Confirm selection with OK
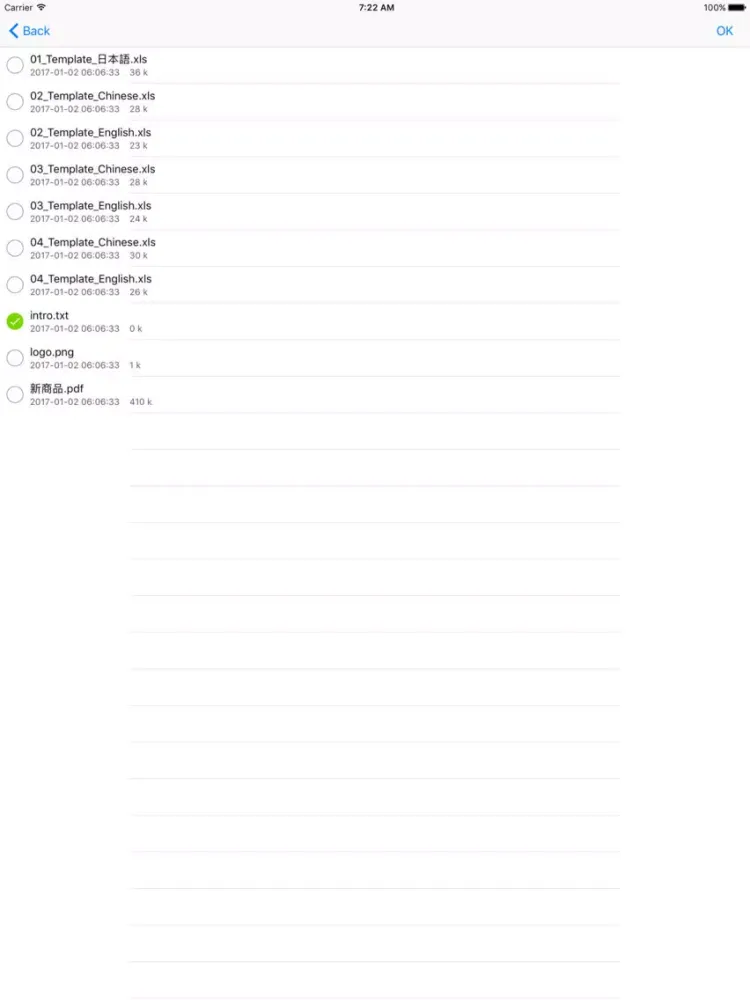This screenshot has width=750, height=1000. (x=724, y=31)
